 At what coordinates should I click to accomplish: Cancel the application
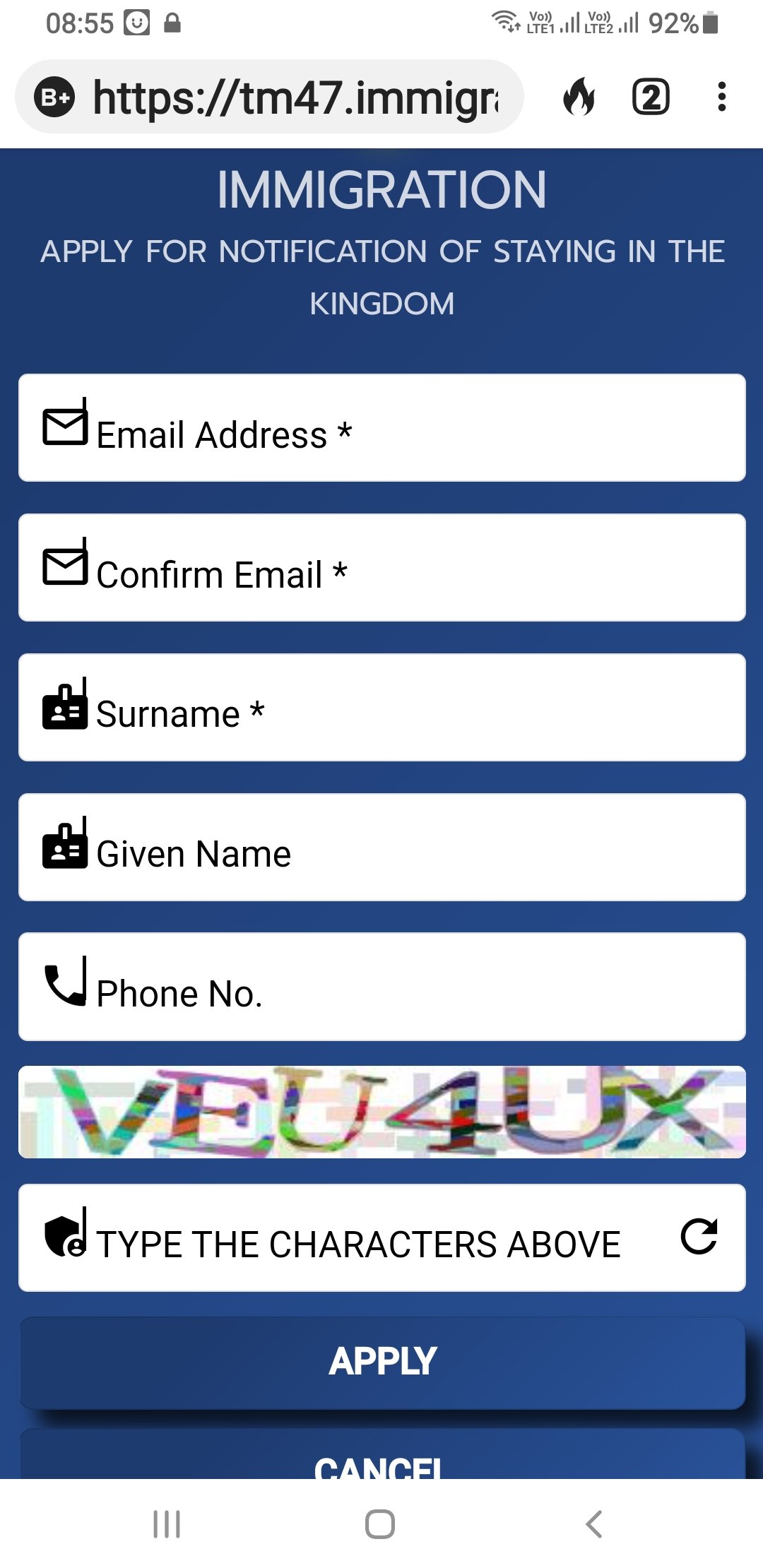tap(381, 1461)
